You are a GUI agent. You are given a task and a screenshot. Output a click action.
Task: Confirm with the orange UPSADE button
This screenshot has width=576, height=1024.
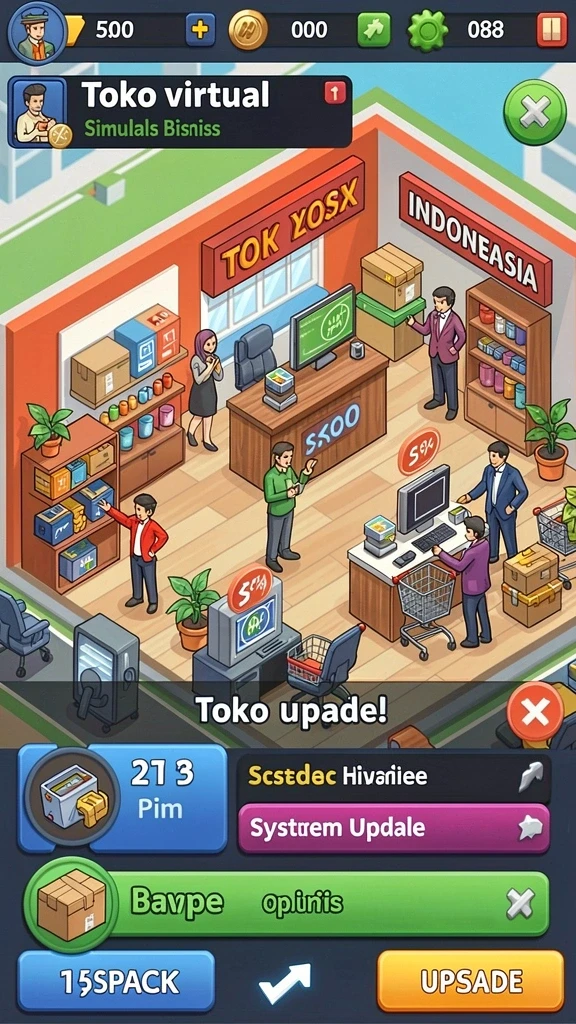(x=470, y=981)
